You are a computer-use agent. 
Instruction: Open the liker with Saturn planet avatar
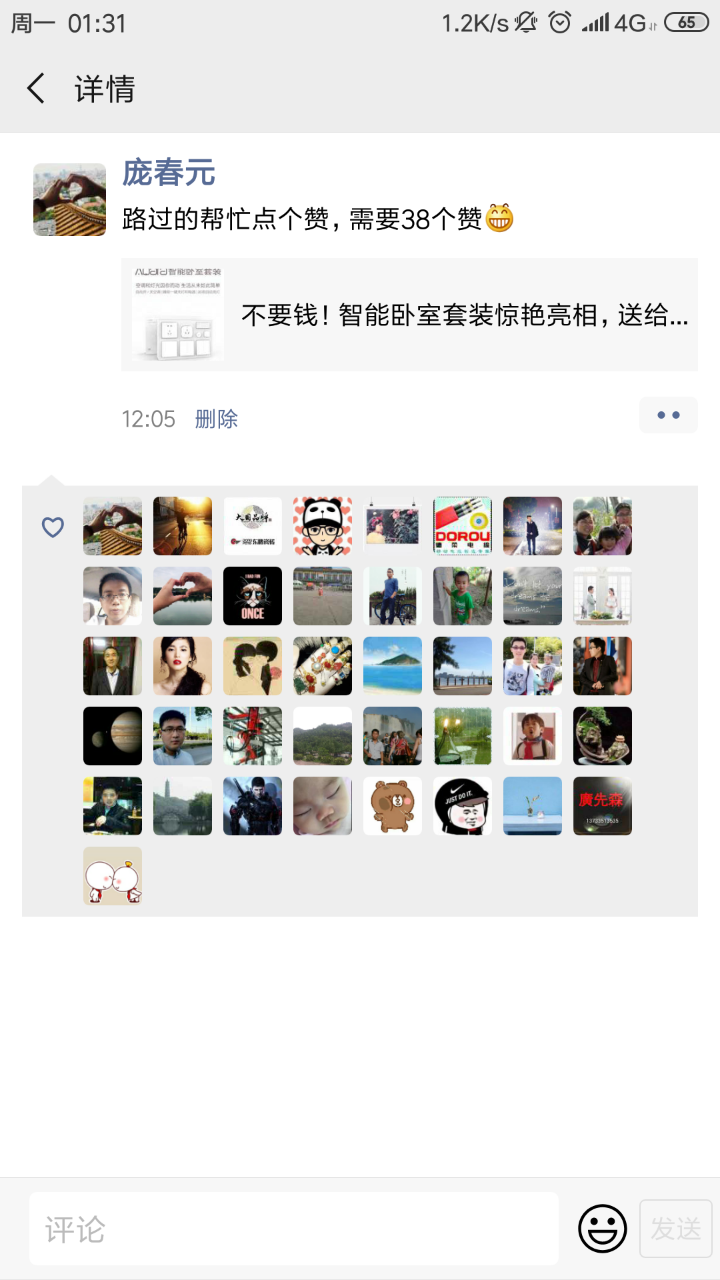112,736
